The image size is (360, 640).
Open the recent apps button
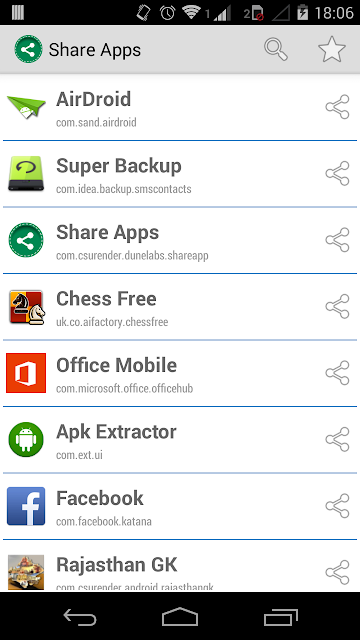[280, 617]
